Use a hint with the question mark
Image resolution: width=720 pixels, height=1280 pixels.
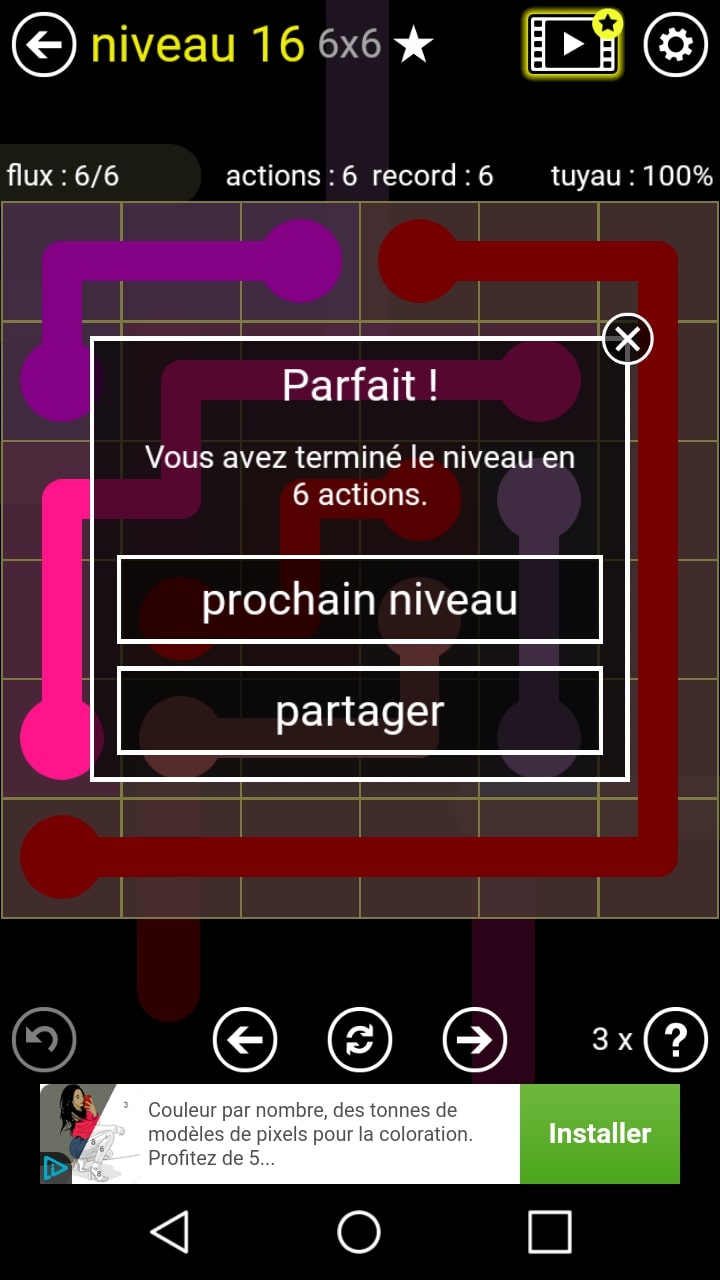coord(676,1040)
